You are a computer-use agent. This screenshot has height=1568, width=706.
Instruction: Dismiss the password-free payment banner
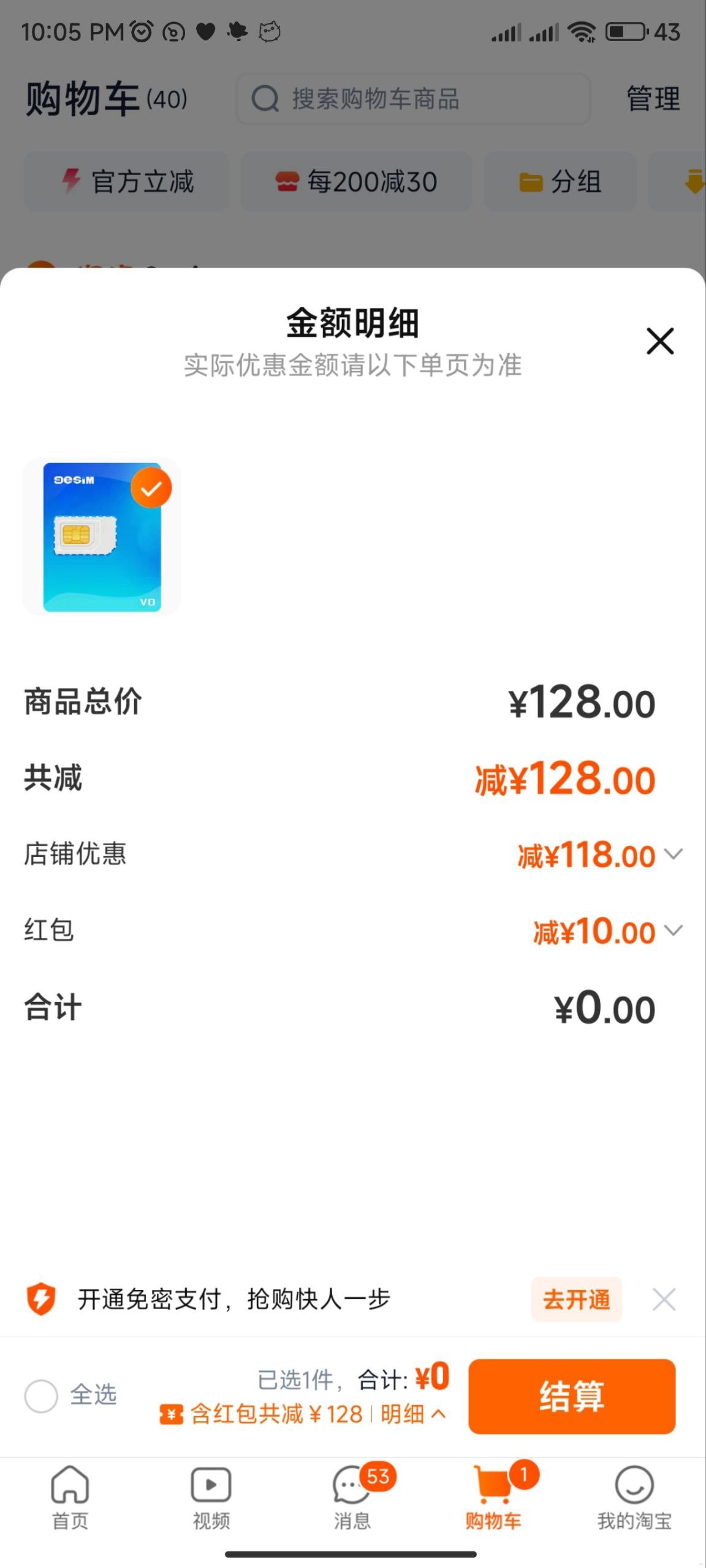tap(664, 1299)
